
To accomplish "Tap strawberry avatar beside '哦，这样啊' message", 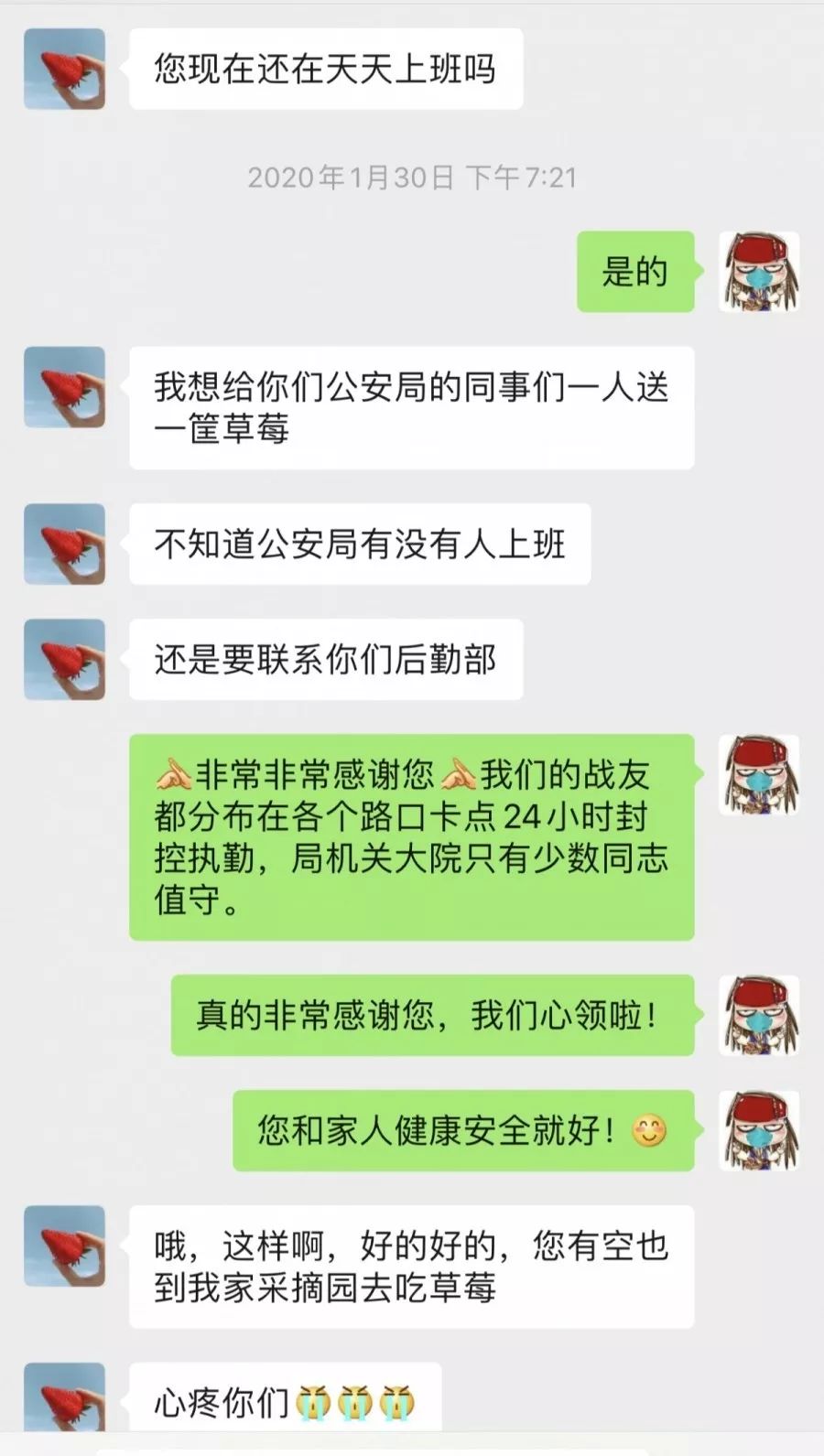I will tap(64, 1246).
